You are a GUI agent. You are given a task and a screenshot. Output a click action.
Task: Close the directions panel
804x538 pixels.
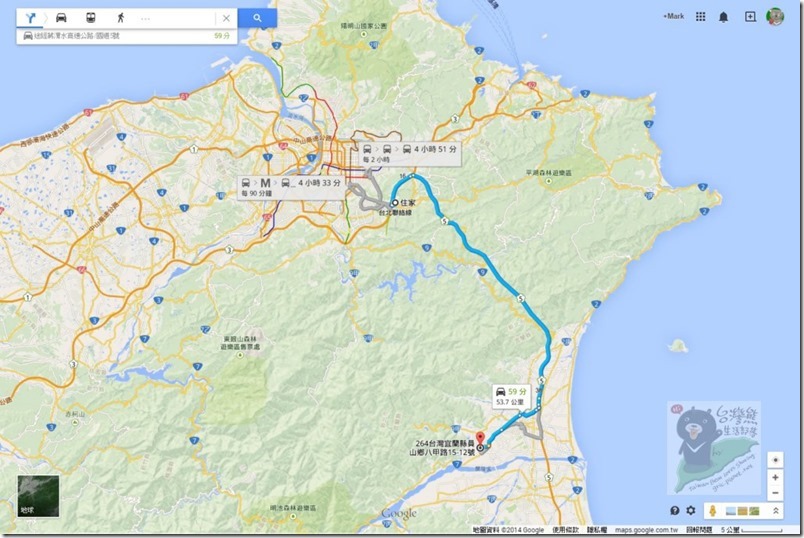(227, 18)
